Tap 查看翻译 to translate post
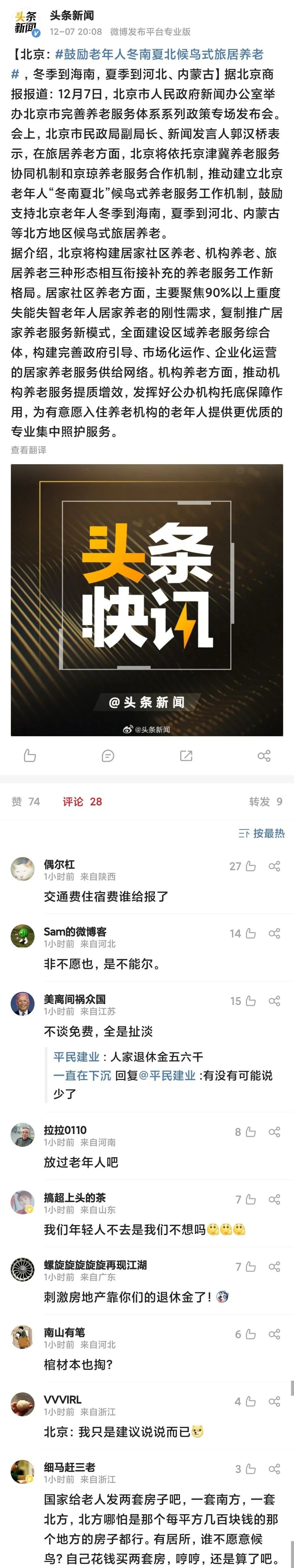294x1568 pixels. click(x=29, y=450)
